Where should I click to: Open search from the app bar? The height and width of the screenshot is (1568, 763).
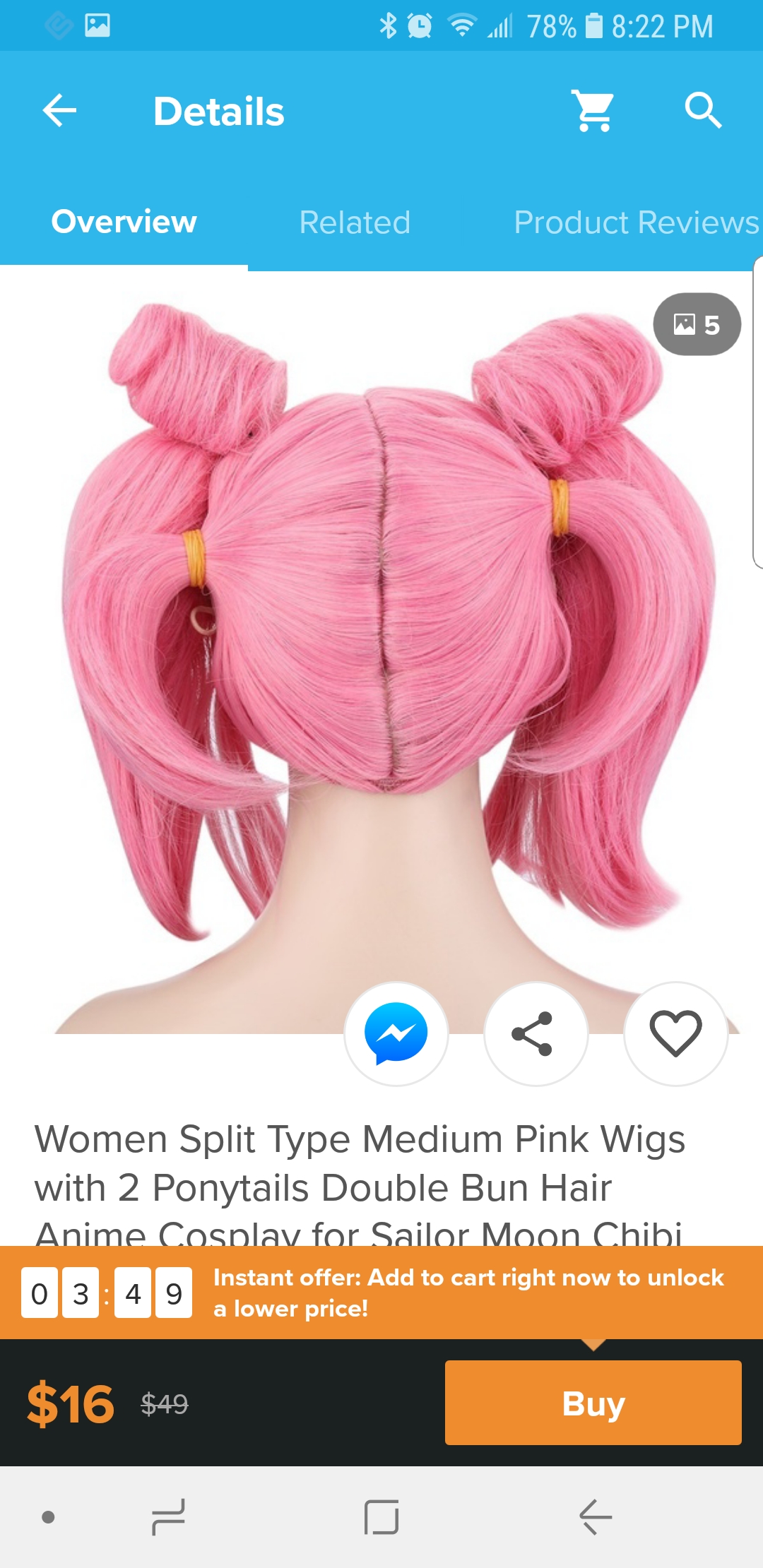click(x=703, y=111)
